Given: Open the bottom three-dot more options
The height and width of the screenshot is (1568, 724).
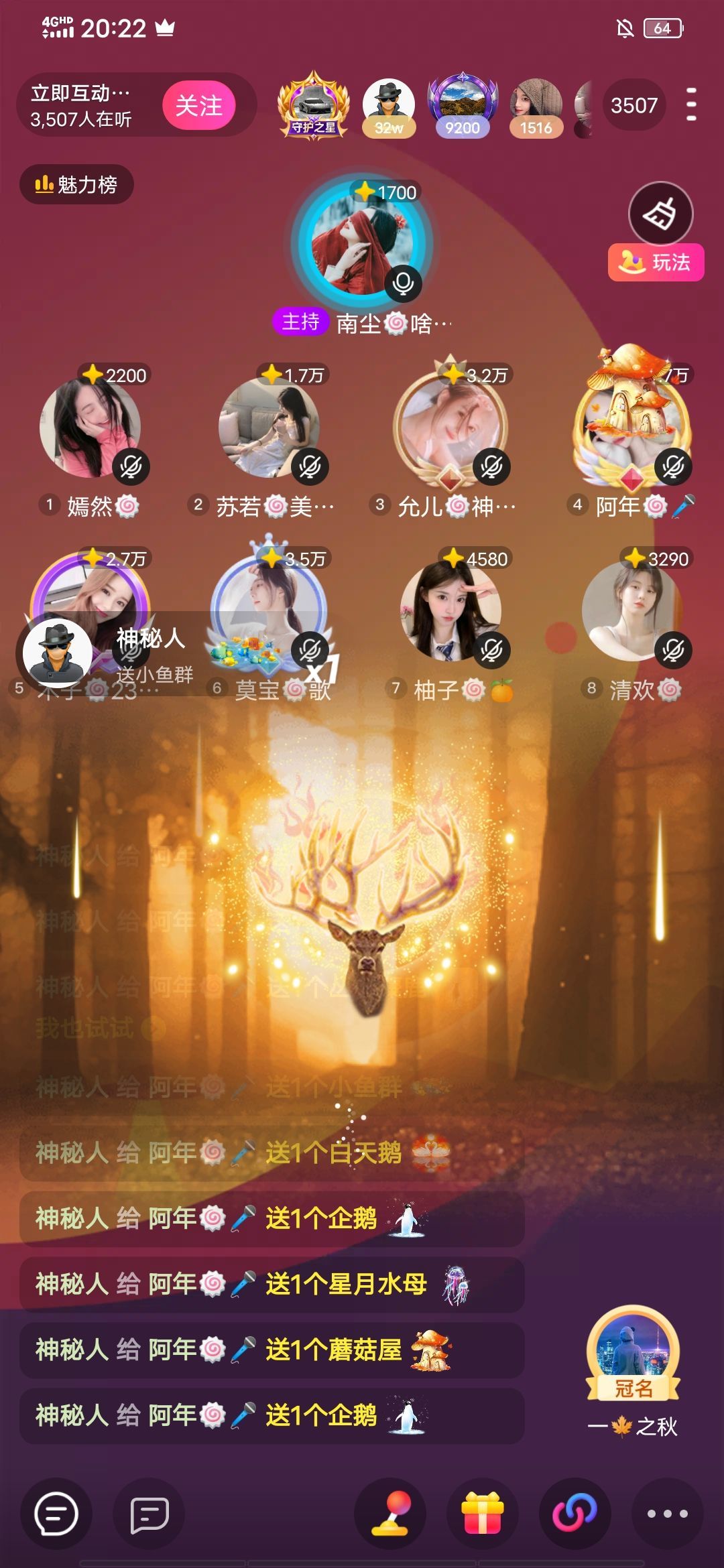Looking at the screenshot, I should coord(667,1513).
